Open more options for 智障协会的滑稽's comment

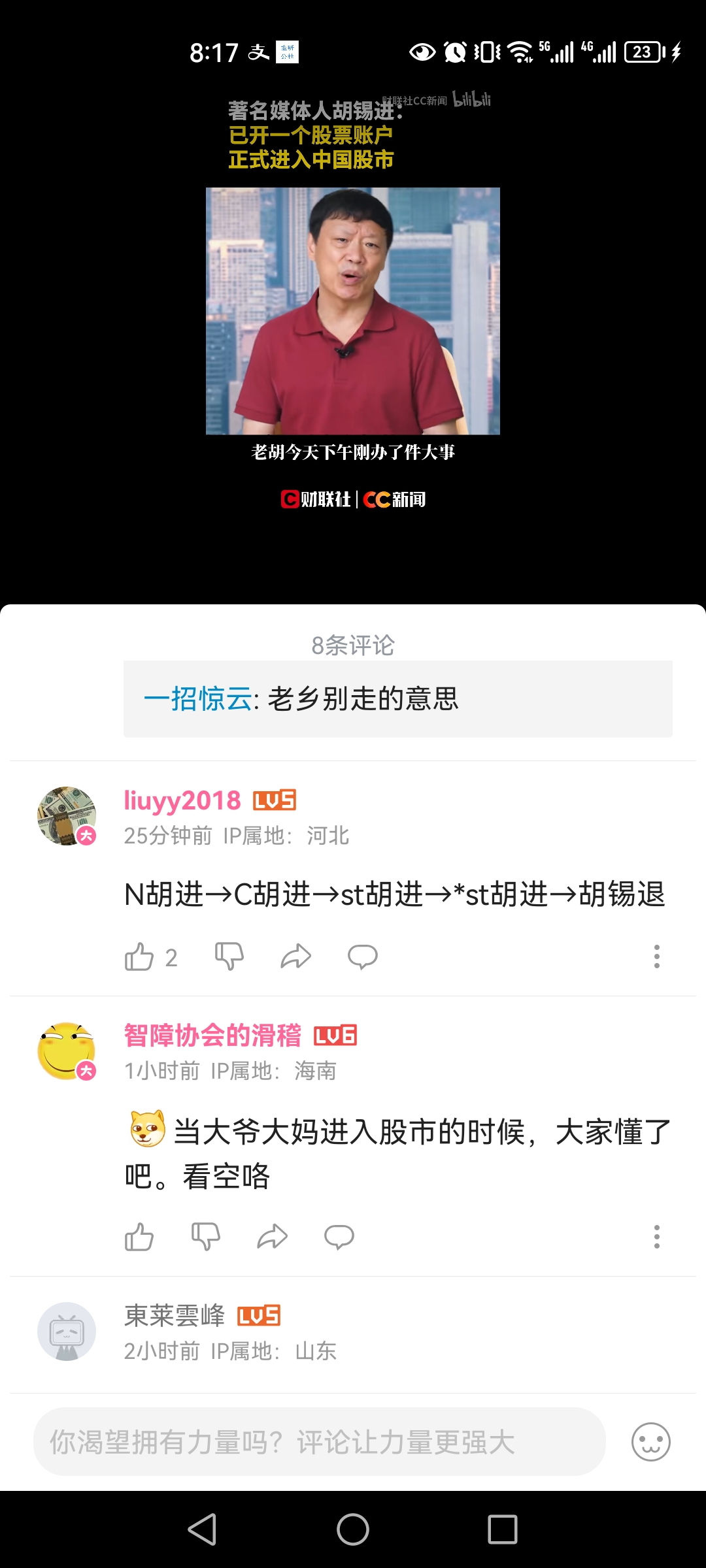[656, 1237]
